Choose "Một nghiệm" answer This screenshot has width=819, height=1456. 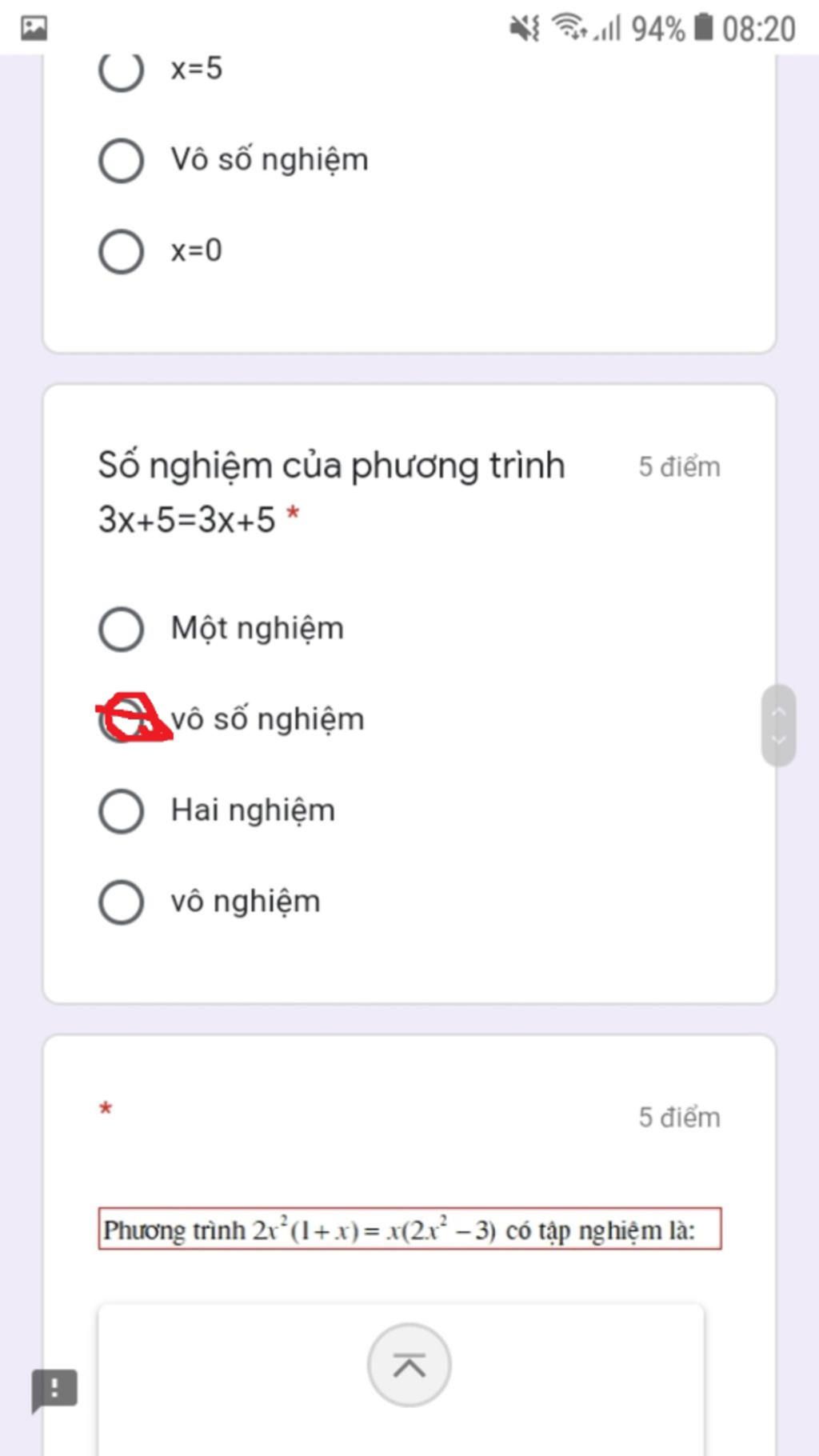[122, 629]
